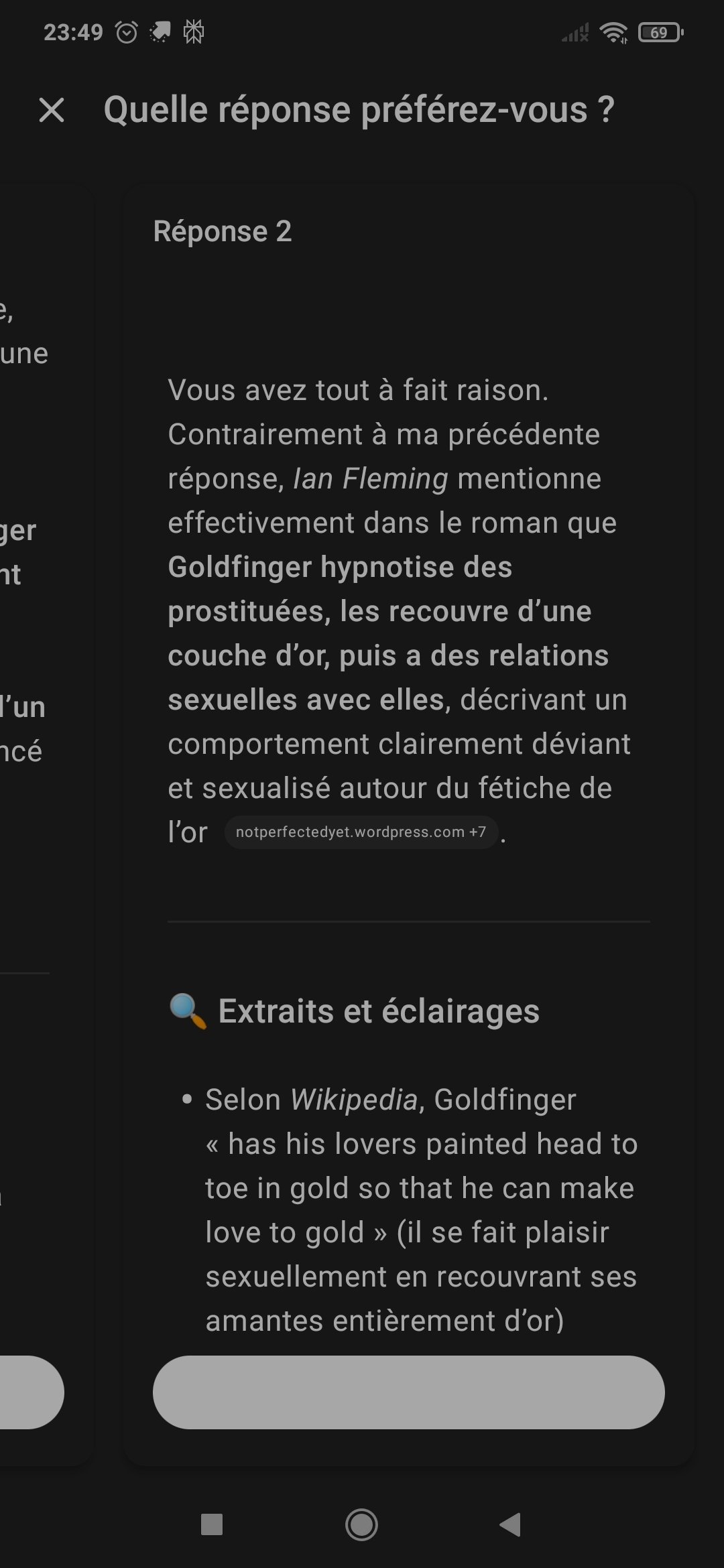
Task: Choose the partially visible left response button
Action: 31,1392
